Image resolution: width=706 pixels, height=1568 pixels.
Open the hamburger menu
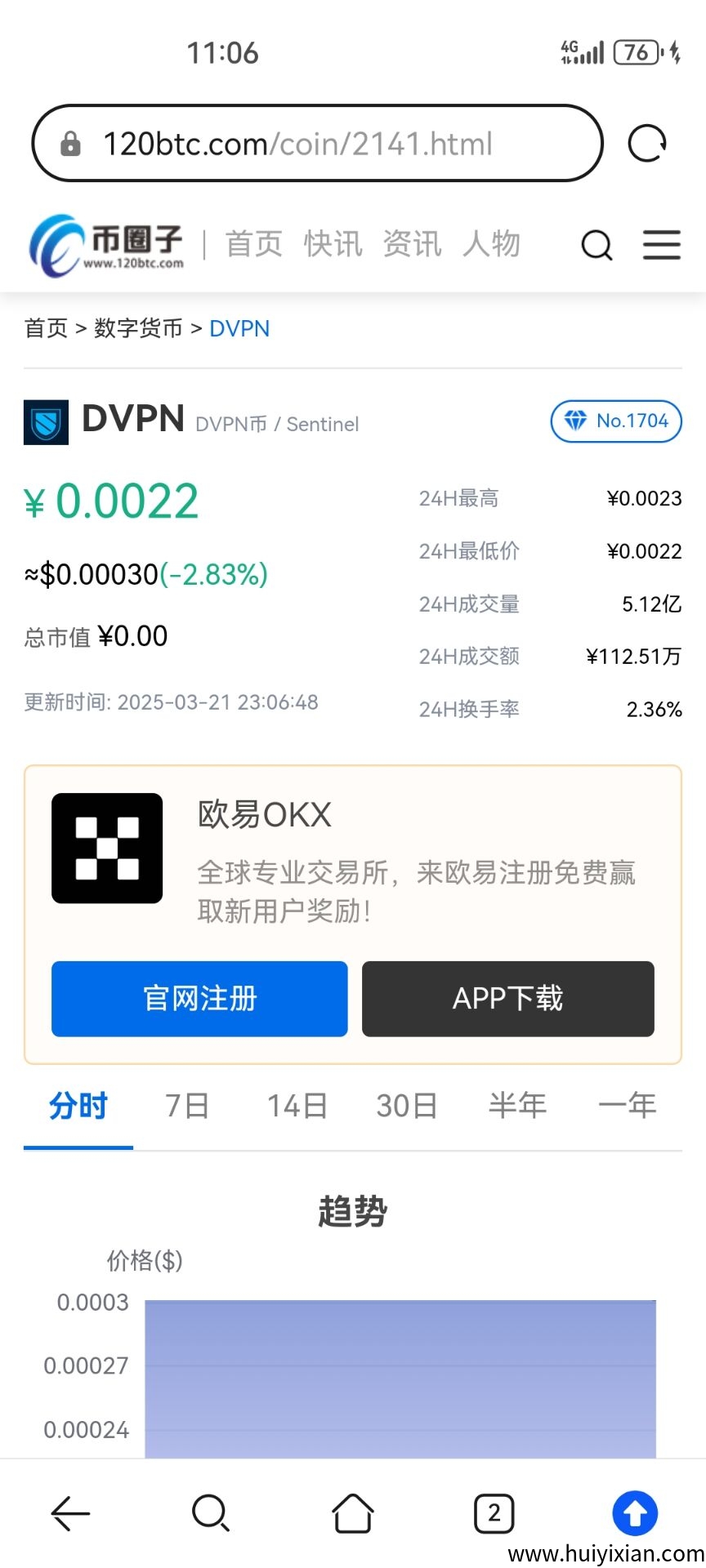661,245
